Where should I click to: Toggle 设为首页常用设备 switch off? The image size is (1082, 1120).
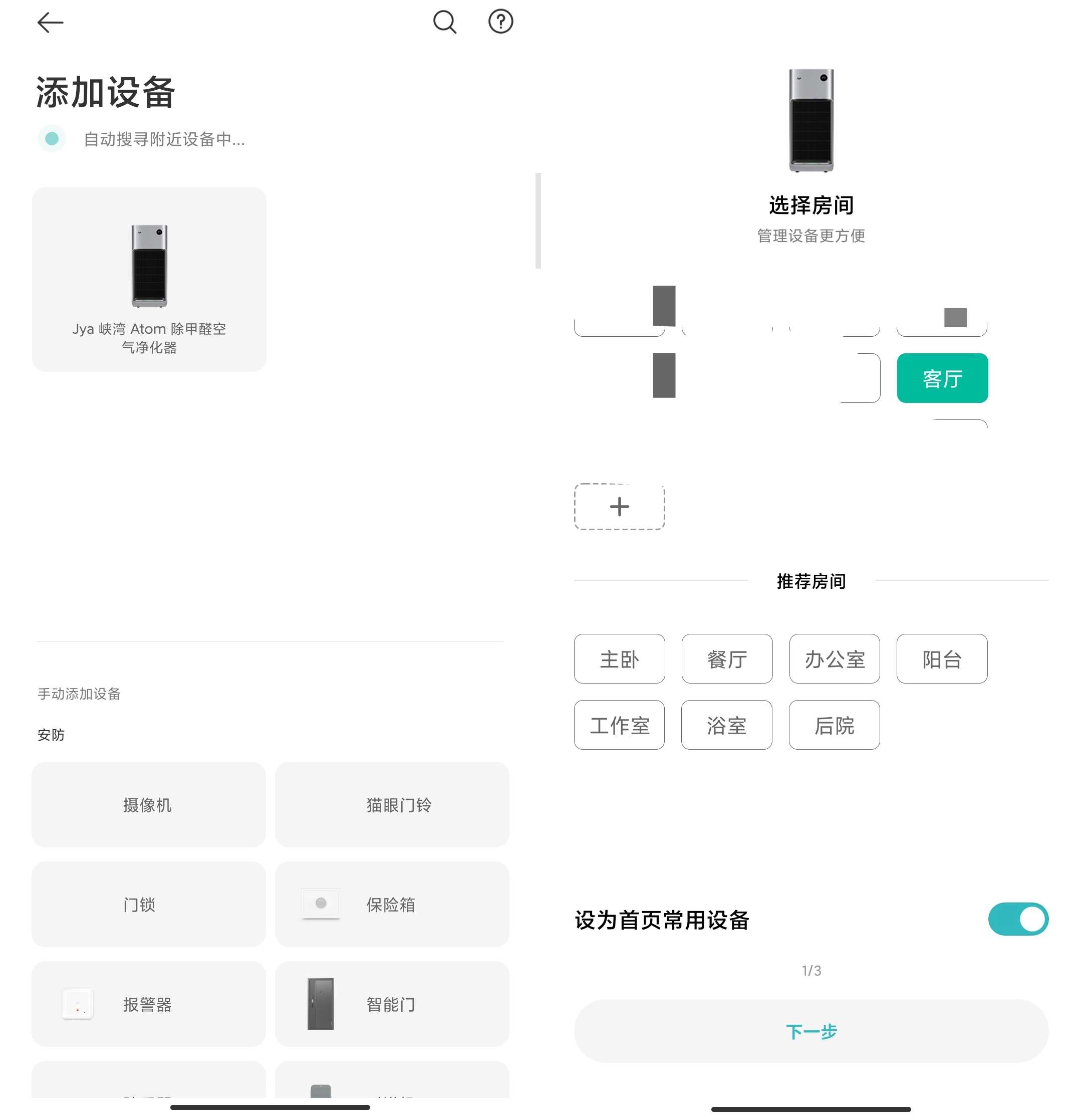[x=1017, y=919]
